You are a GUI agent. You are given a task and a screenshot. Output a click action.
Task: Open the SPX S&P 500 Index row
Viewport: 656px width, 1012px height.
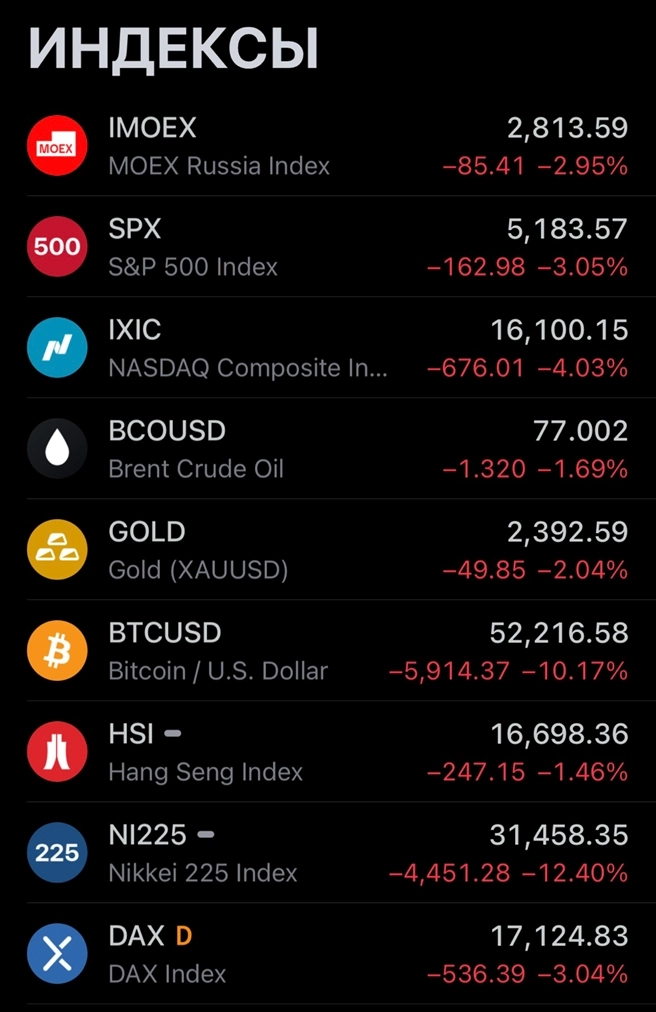tap(328, 247)
